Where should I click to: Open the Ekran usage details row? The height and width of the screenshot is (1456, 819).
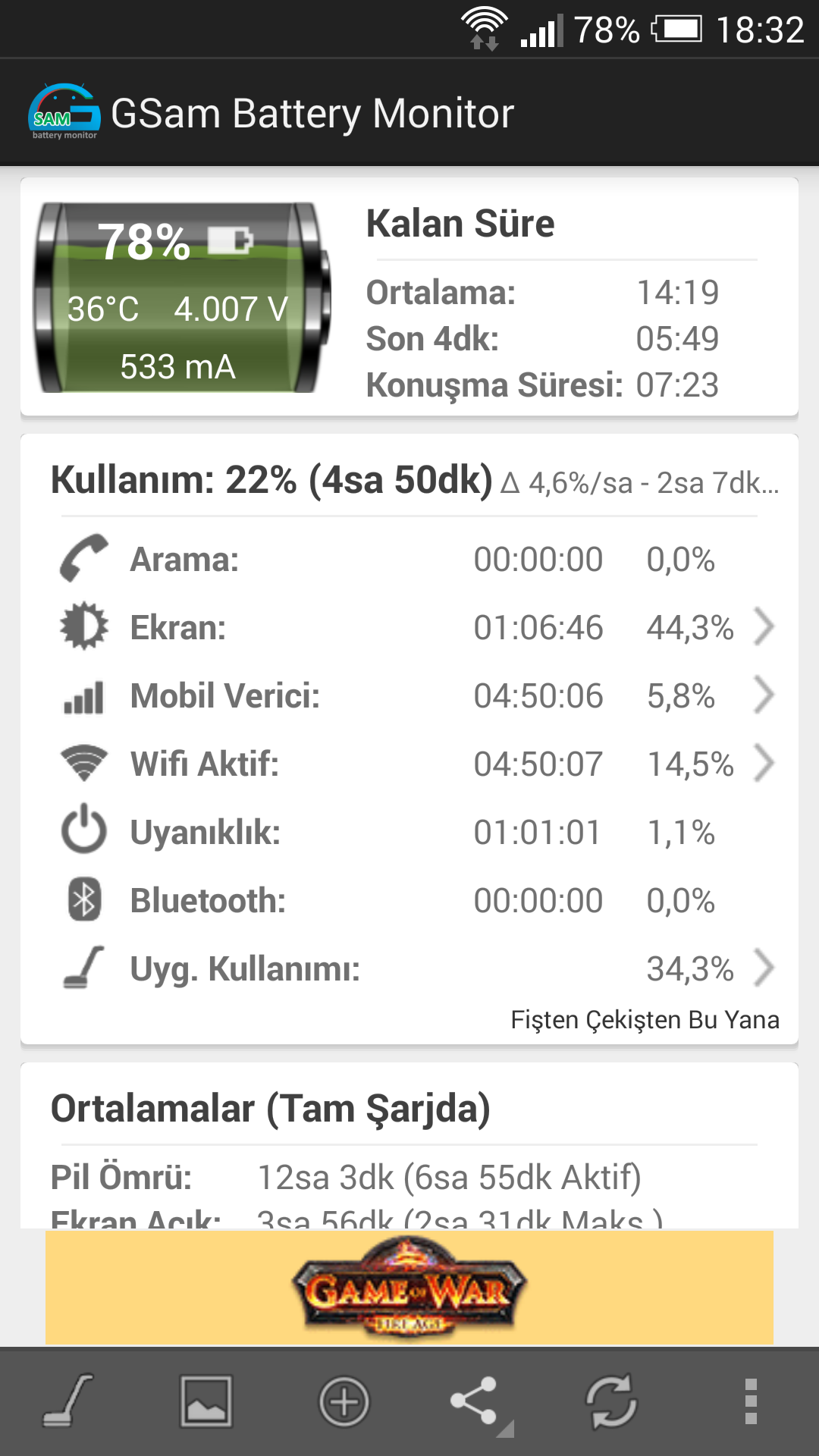pyautogui.click(x=409, y=628)
